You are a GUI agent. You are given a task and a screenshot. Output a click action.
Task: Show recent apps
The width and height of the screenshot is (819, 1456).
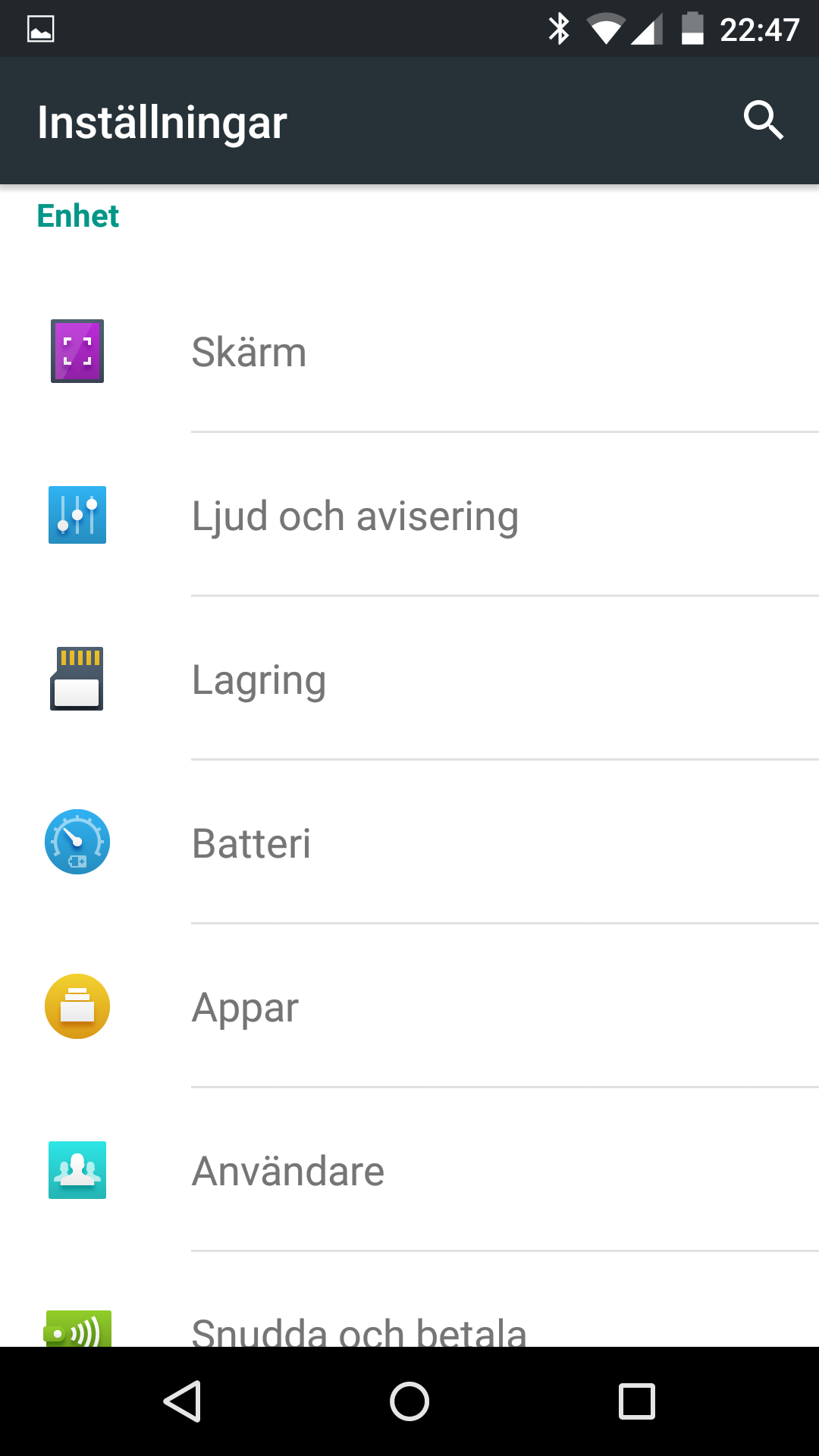pyautogui.click(x=637, y=1401)
